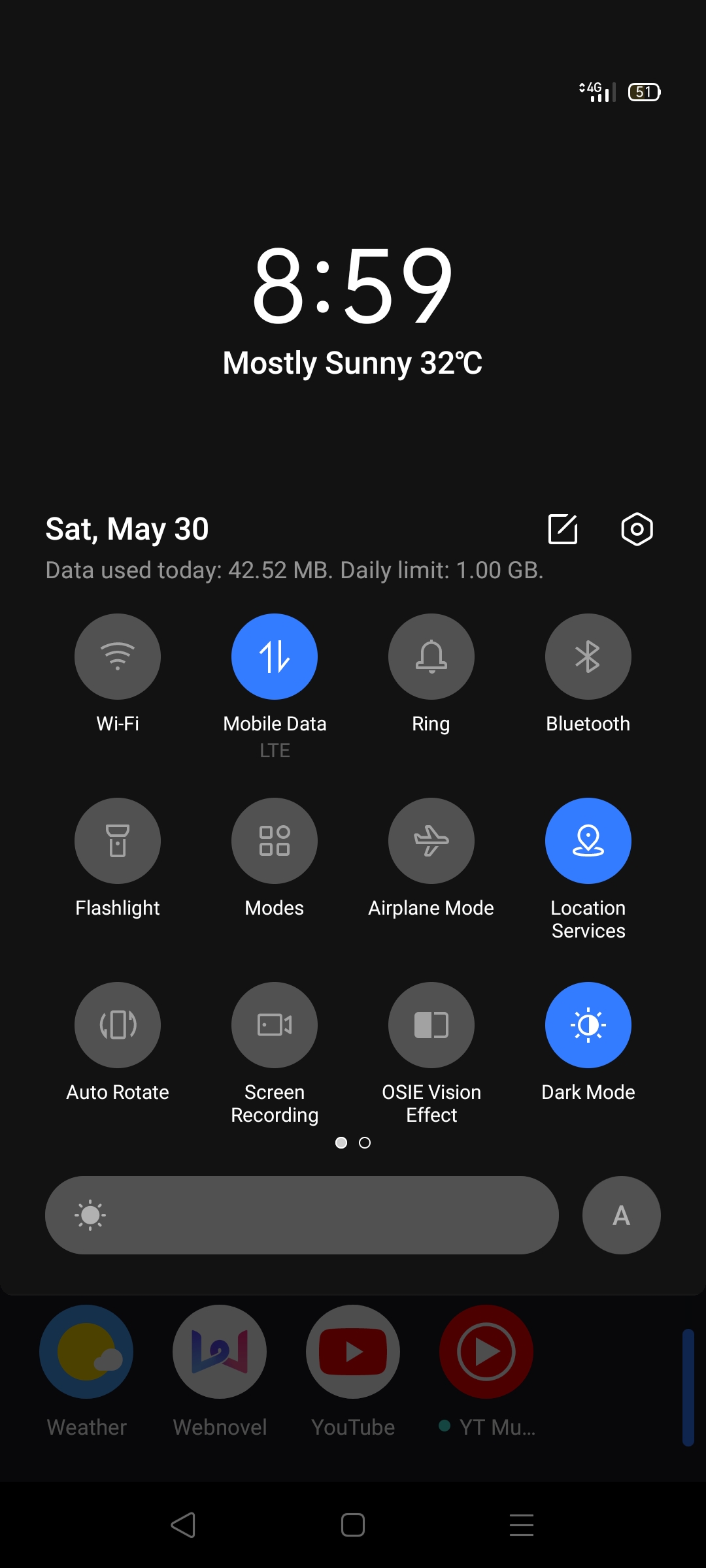This screenshot has width=706, height=1568.
Task: Open the quick settings edit icon
Action: click(563, 529)
